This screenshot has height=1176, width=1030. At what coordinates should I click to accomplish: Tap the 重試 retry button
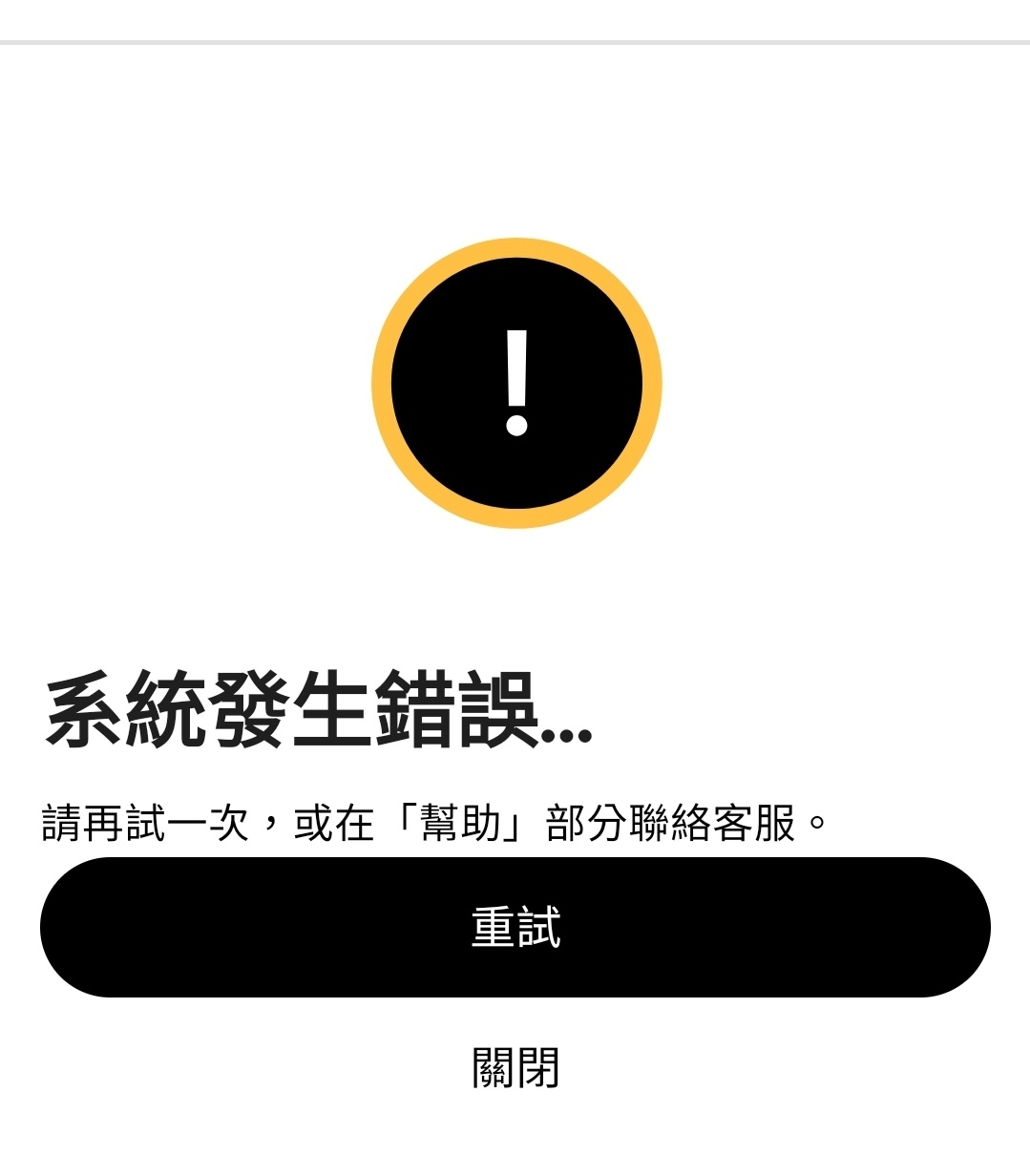(515, 927)
